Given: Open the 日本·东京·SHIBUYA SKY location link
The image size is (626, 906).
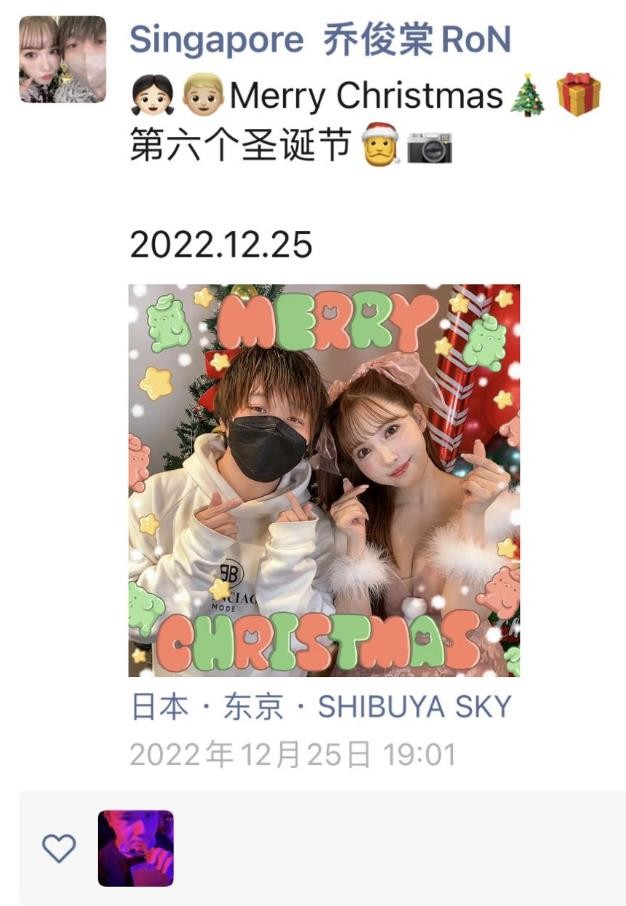Looking at the screenshot, I should point(320,707).
